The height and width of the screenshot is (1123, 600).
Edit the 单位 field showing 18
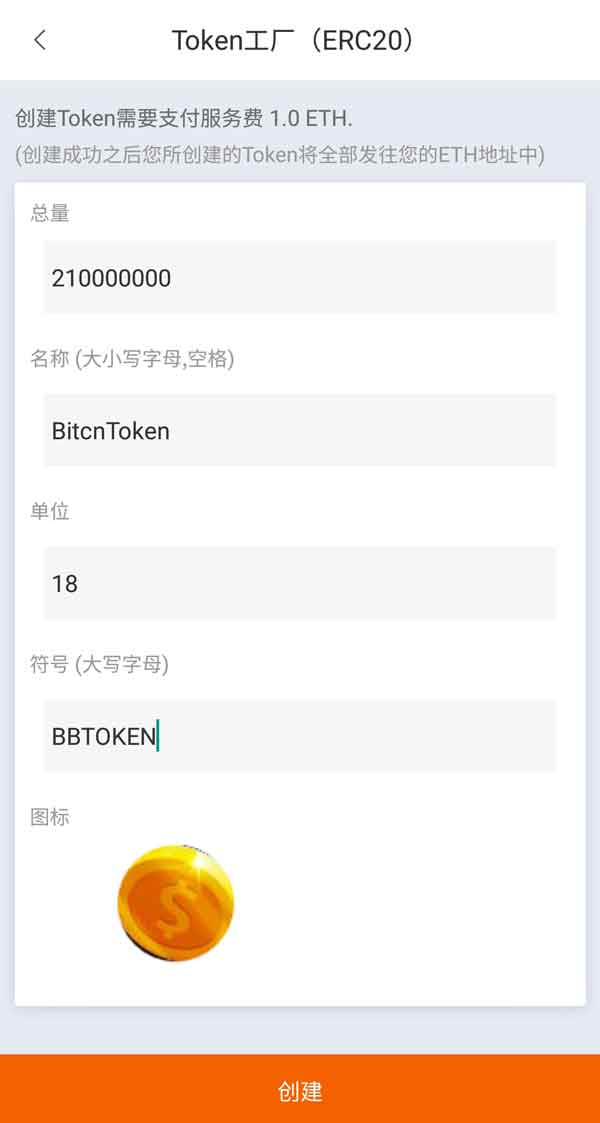click(299, 583)
